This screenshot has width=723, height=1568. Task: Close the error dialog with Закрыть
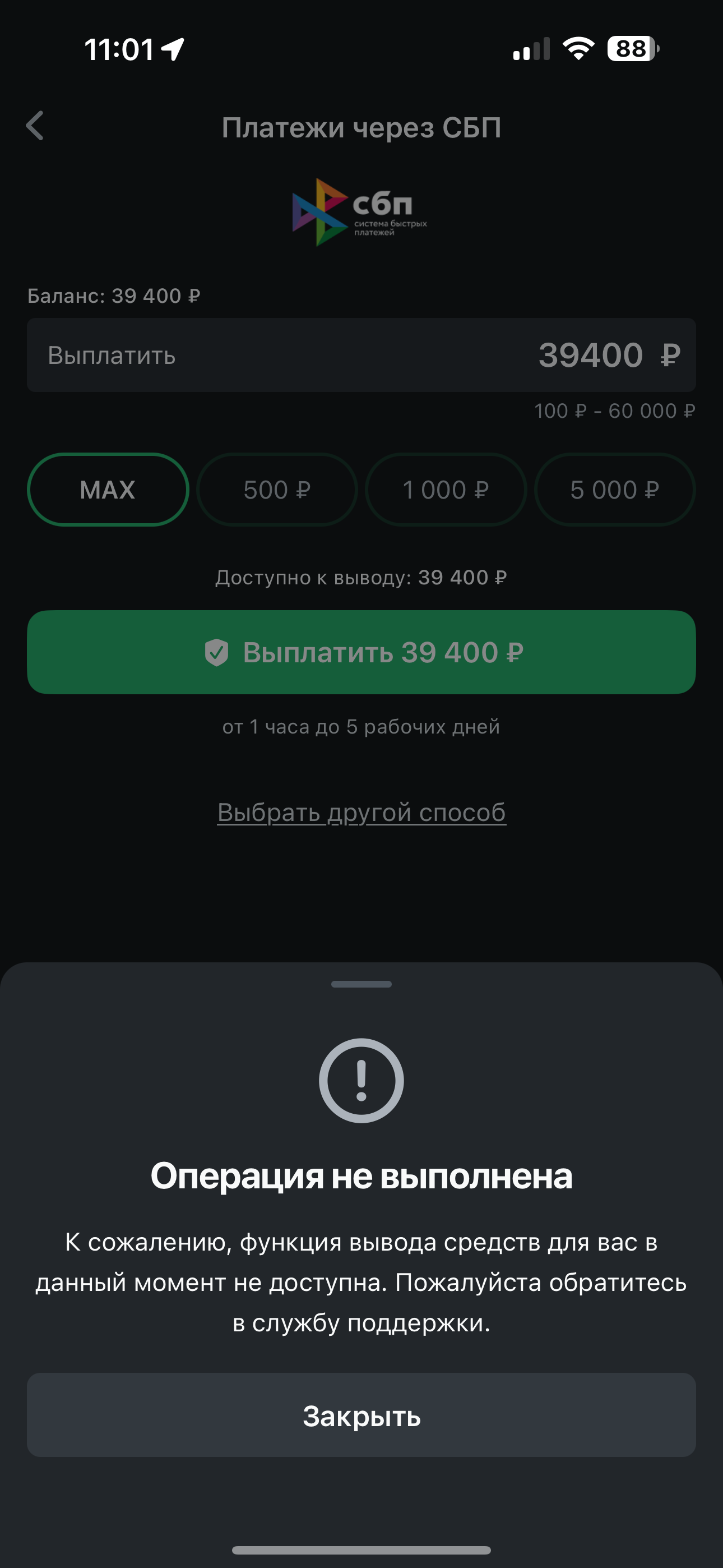[x=361, y=1415]
